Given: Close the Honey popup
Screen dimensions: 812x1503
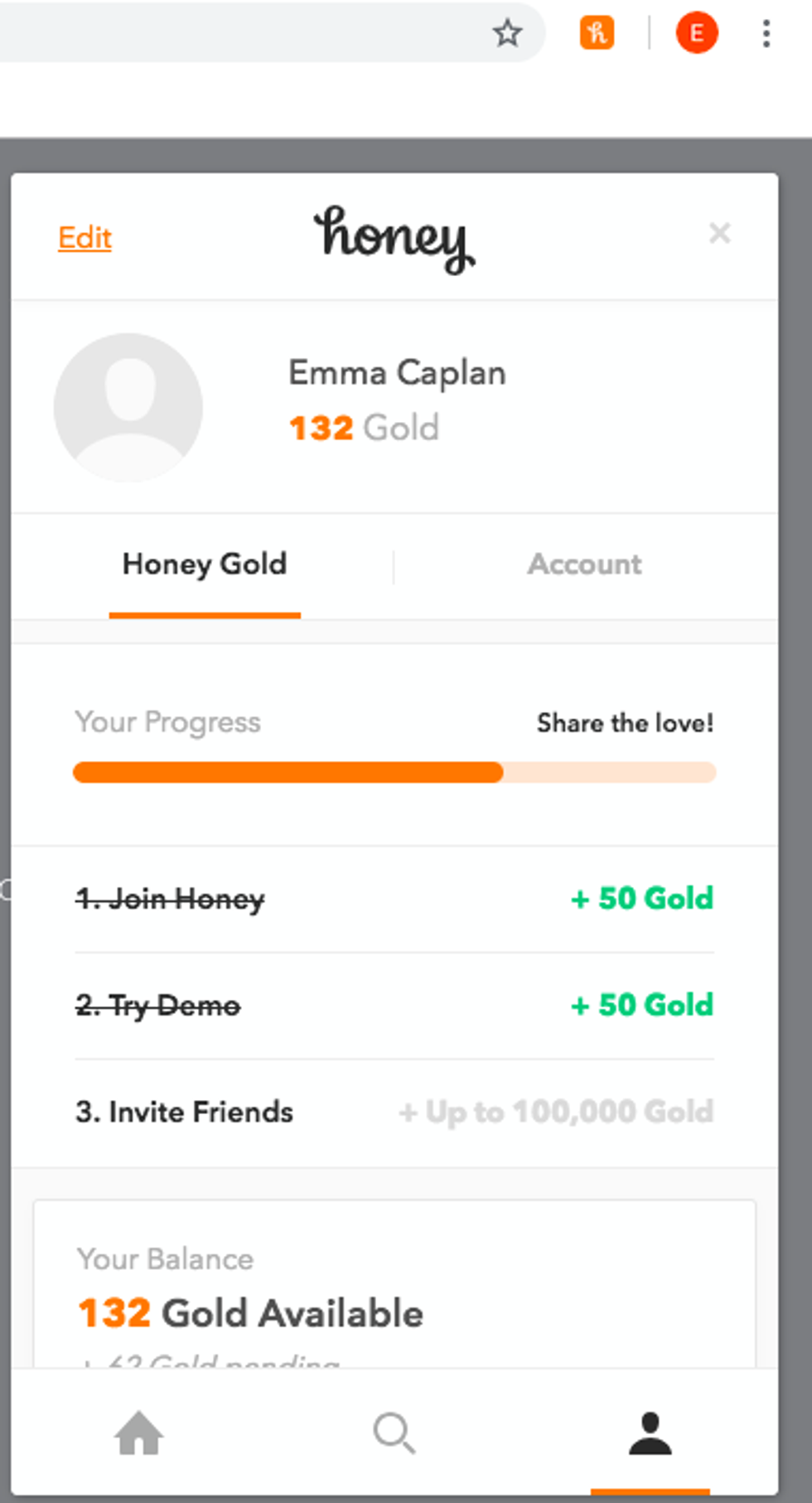Looking at the screenshot, I should (x=719, y=233).
